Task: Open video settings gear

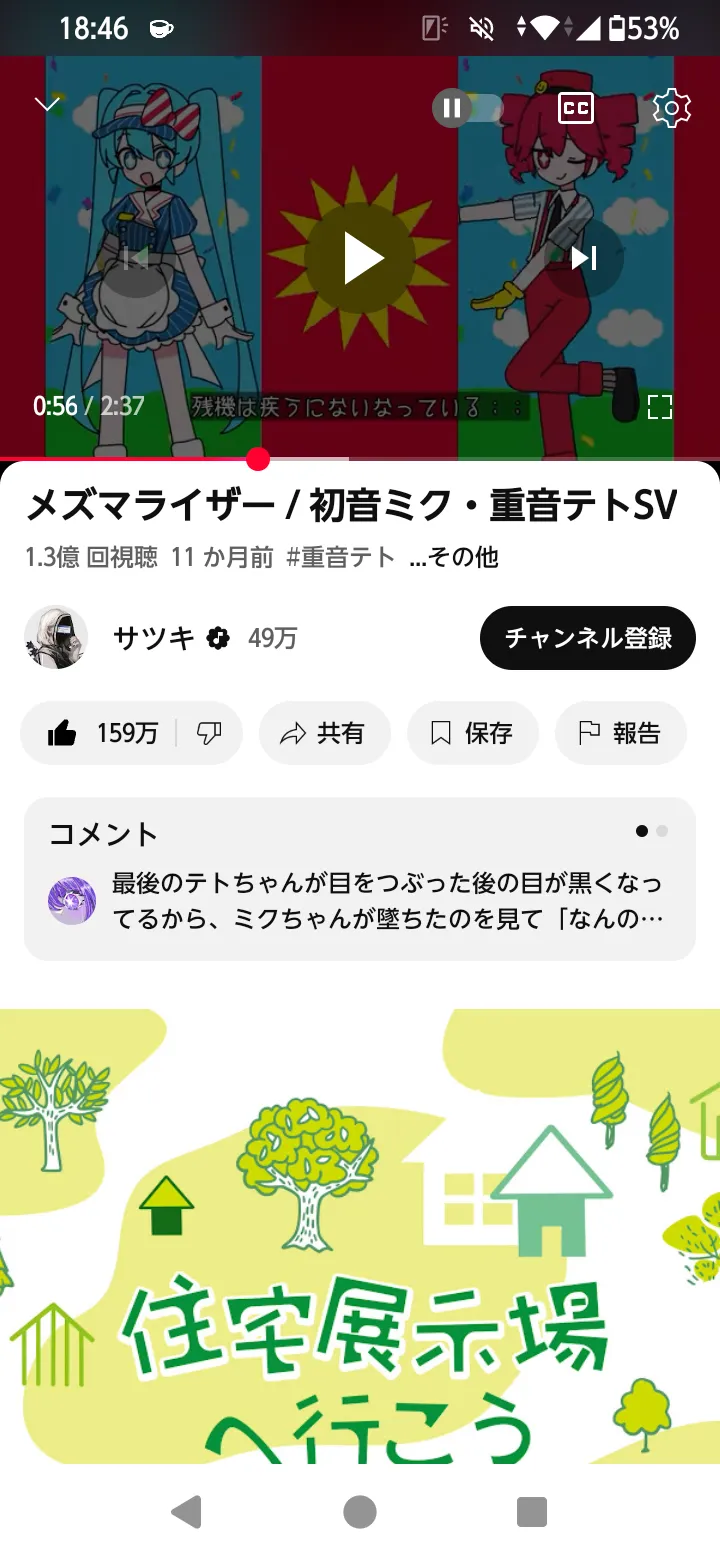Action: click(x=672, y=108)
